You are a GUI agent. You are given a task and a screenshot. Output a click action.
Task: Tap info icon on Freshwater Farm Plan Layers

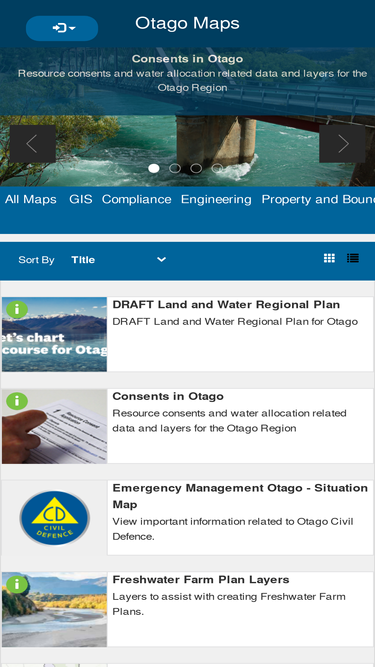[17, 584]
